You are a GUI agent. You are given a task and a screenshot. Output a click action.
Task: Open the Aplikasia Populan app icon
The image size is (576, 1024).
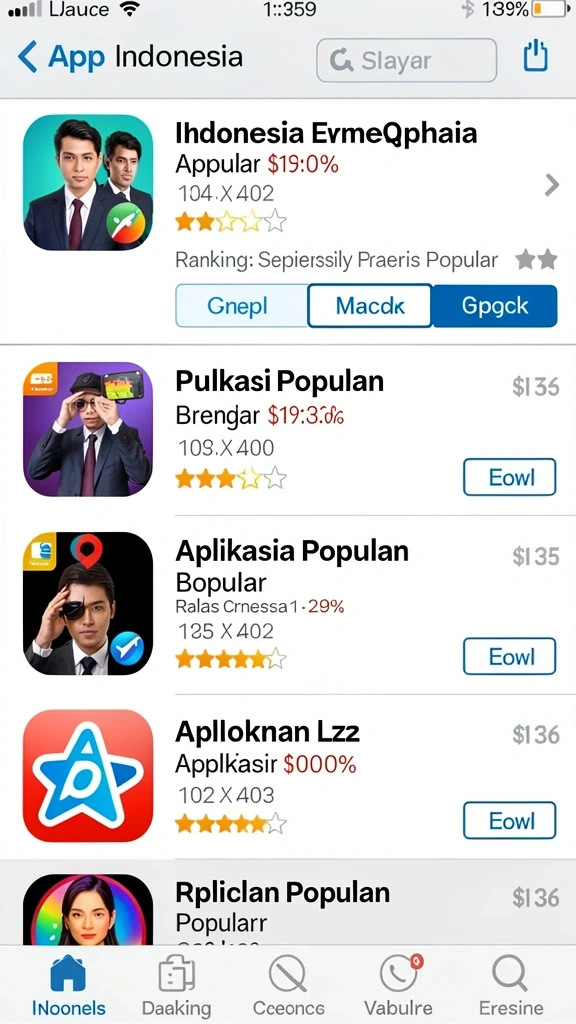(x=88, y=604)
